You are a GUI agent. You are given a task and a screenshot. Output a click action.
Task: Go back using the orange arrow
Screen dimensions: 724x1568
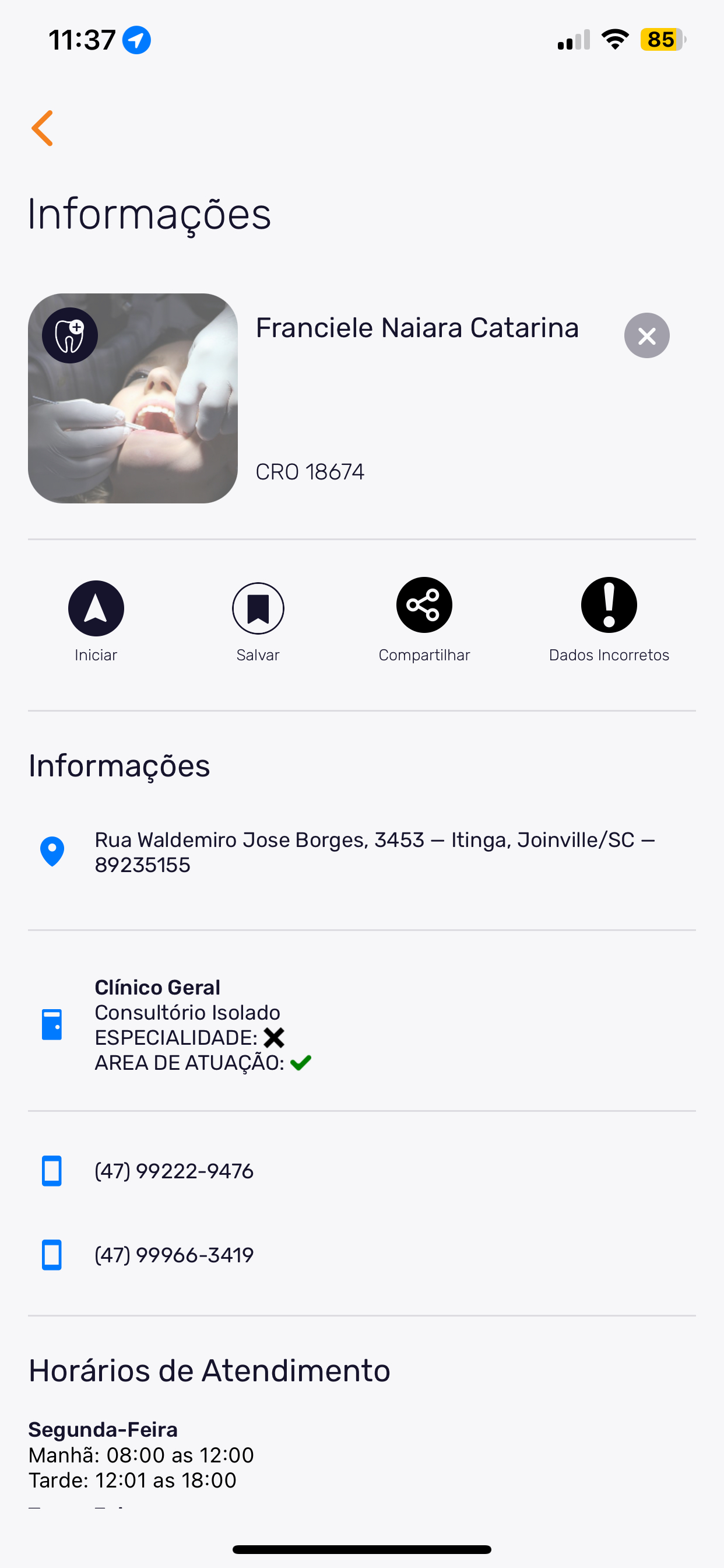click(x=43, y=128)
